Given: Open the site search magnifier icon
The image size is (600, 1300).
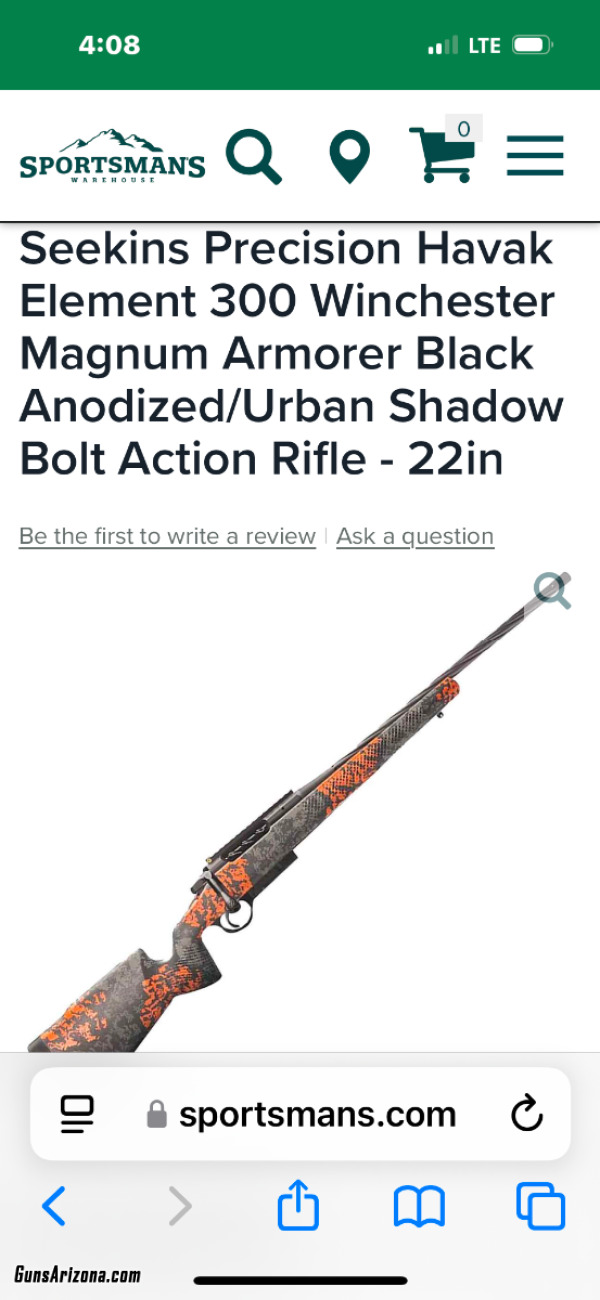Looking at the screenshot, I should (x=254, y=156).
